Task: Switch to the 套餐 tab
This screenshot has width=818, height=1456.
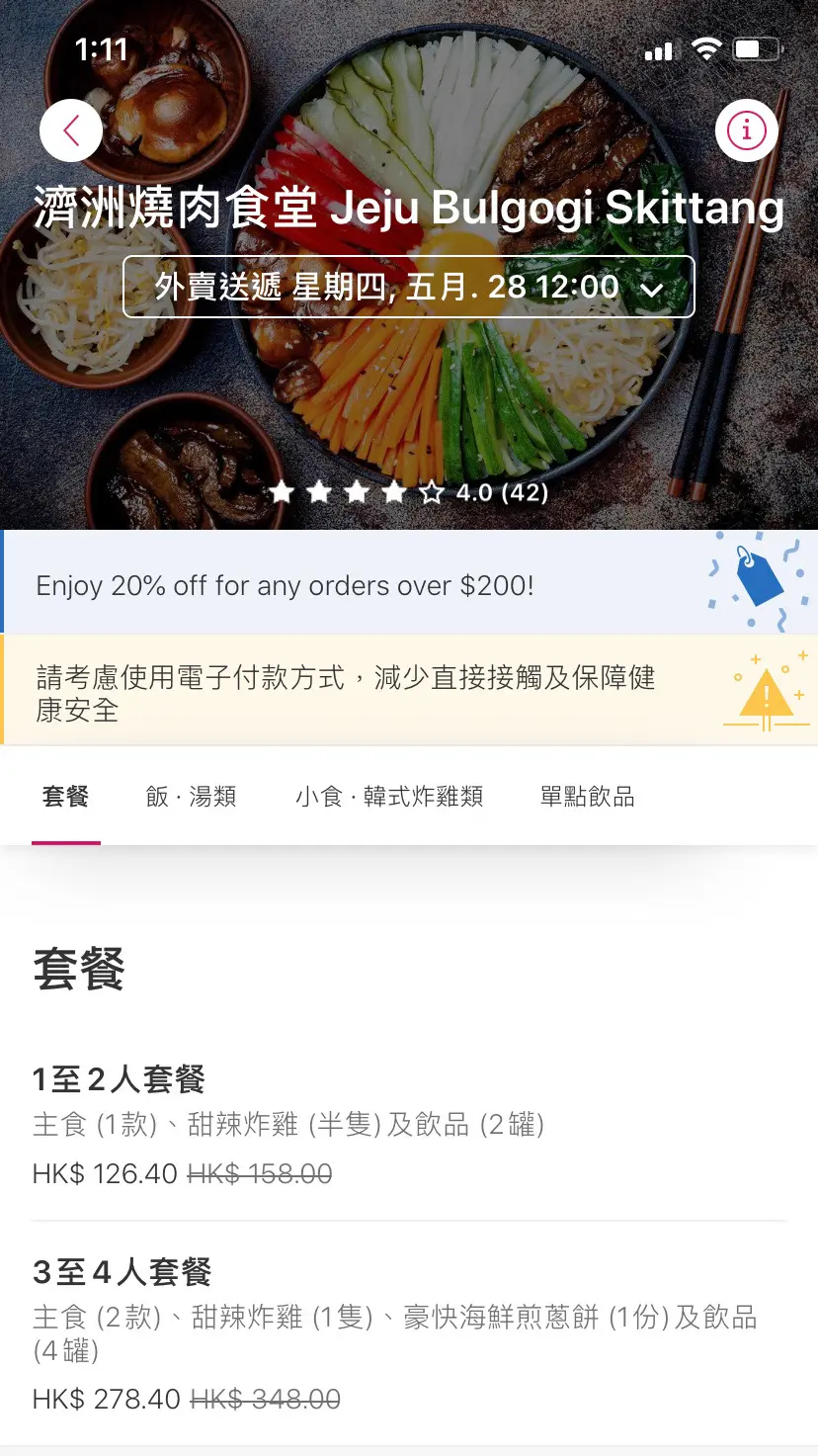Action: (66, 797)
